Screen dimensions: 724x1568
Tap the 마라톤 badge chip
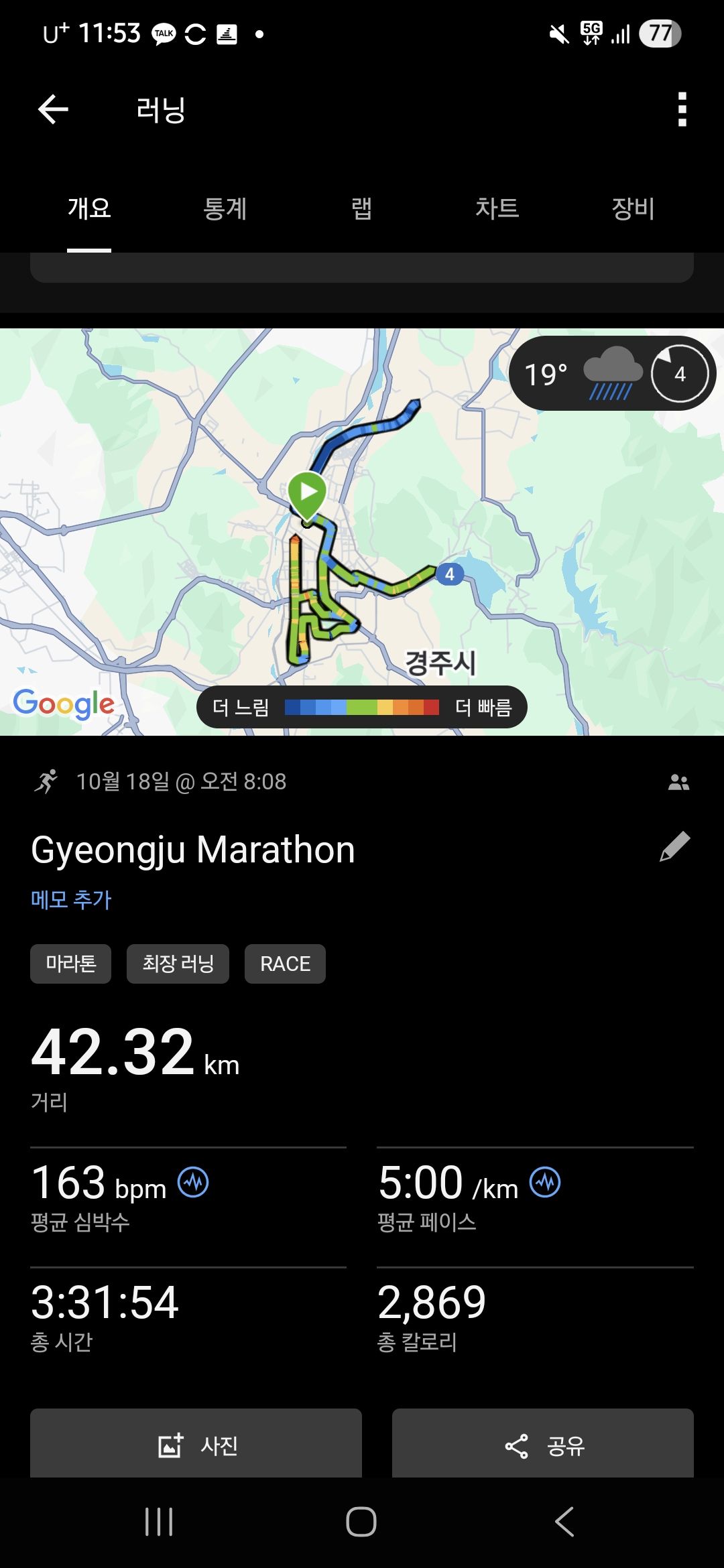(x=70, y=964)
